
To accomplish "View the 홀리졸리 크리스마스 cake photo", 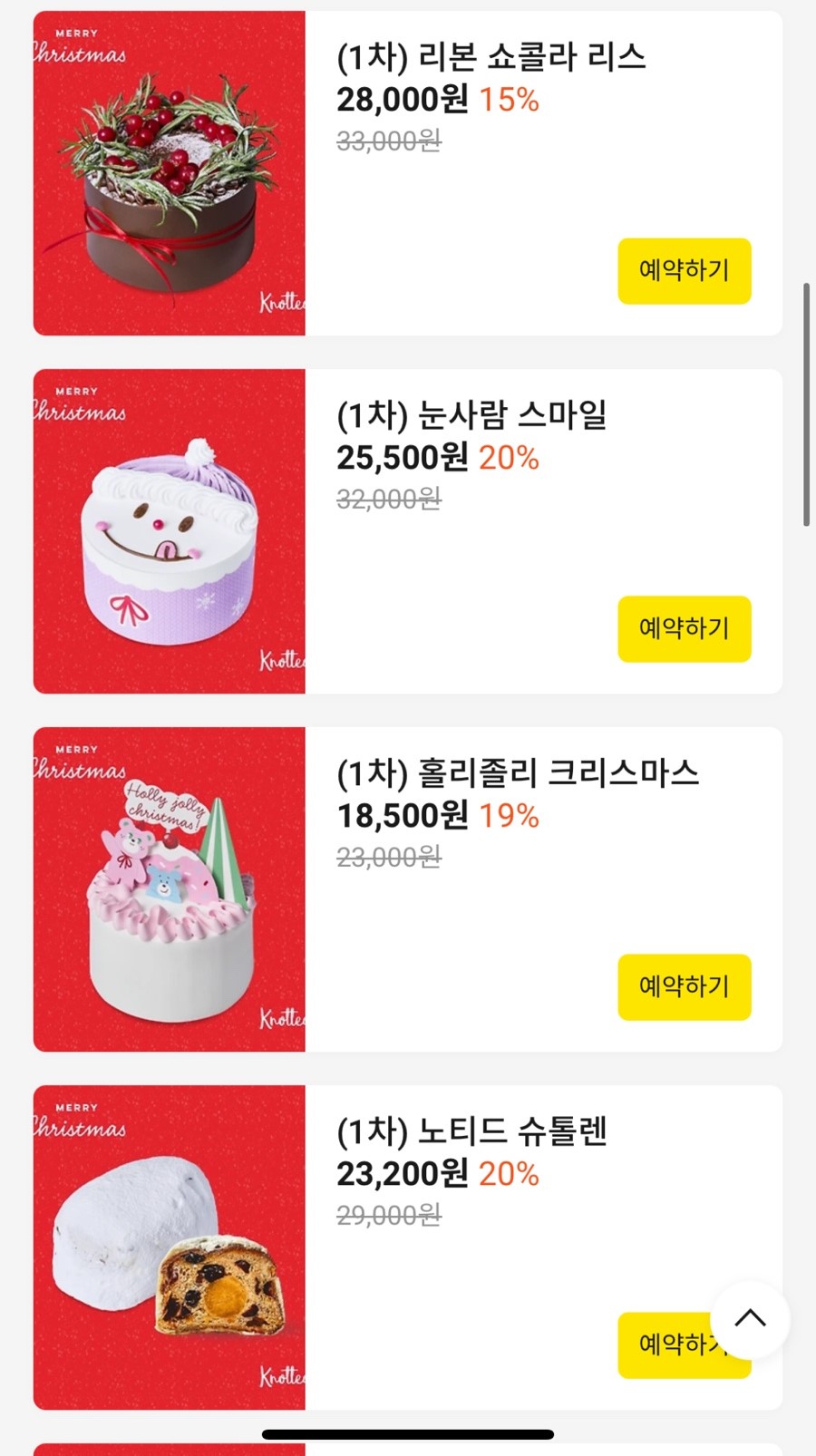I will tap(170, 888).
